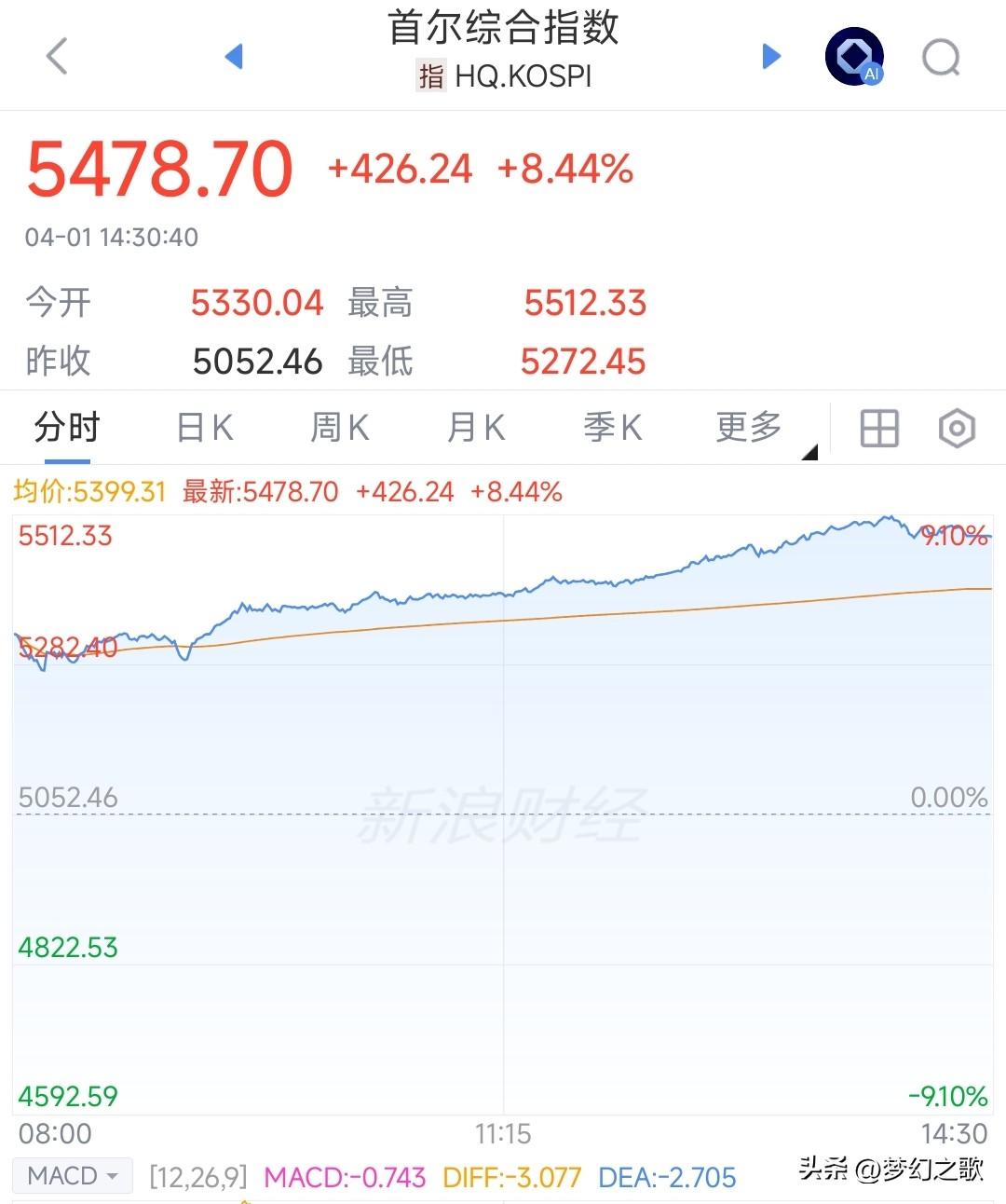Open the grid chart layout icon
1006x1204 pixels.
[877, 428]
